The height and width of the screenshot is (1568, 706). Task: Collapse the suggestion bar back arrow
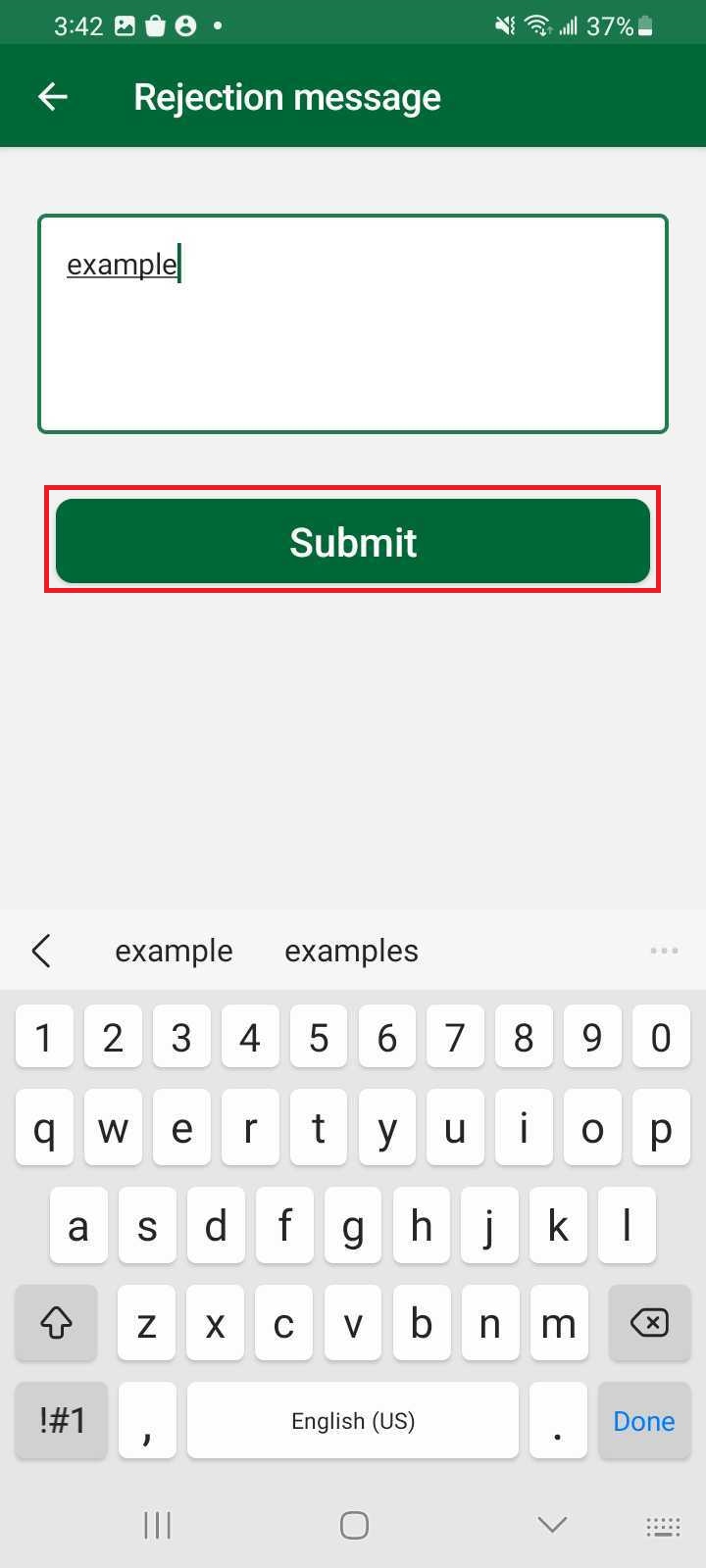click(x=41, y=951)
